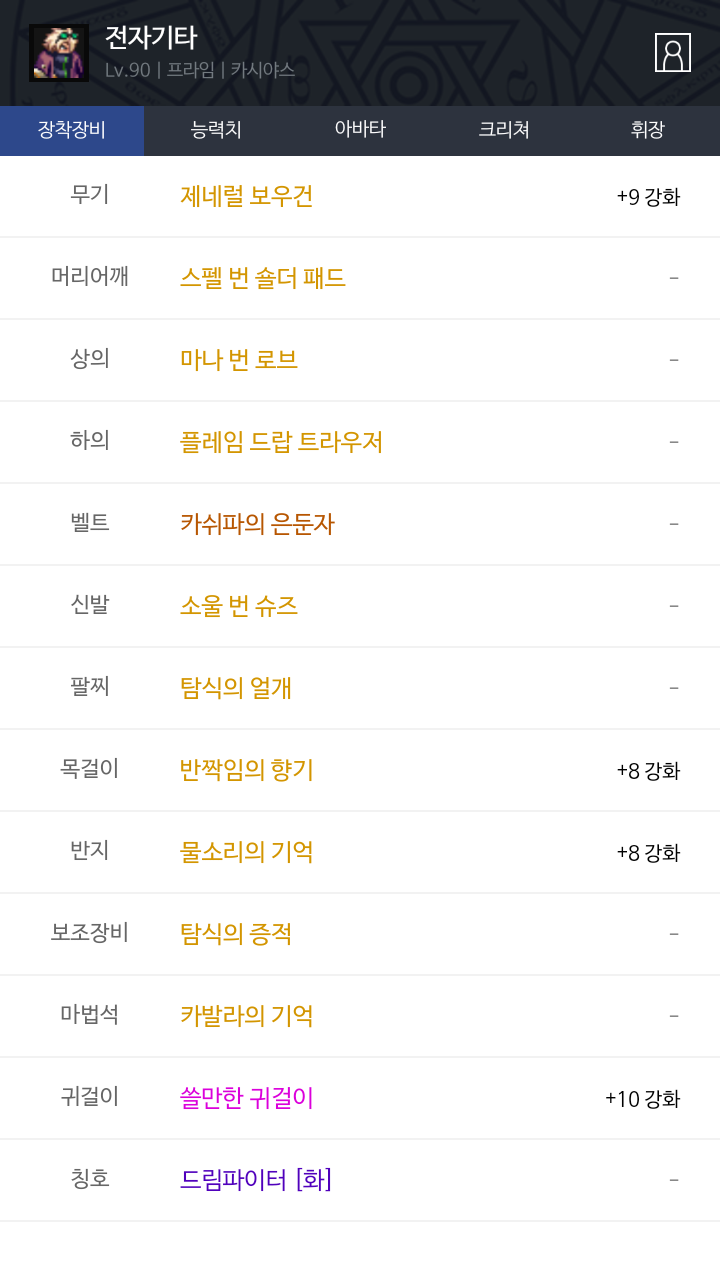View title 드림파이터 [화]
The width and height of the screenshot is (720, 1280).
click(x=255, y=1180)
